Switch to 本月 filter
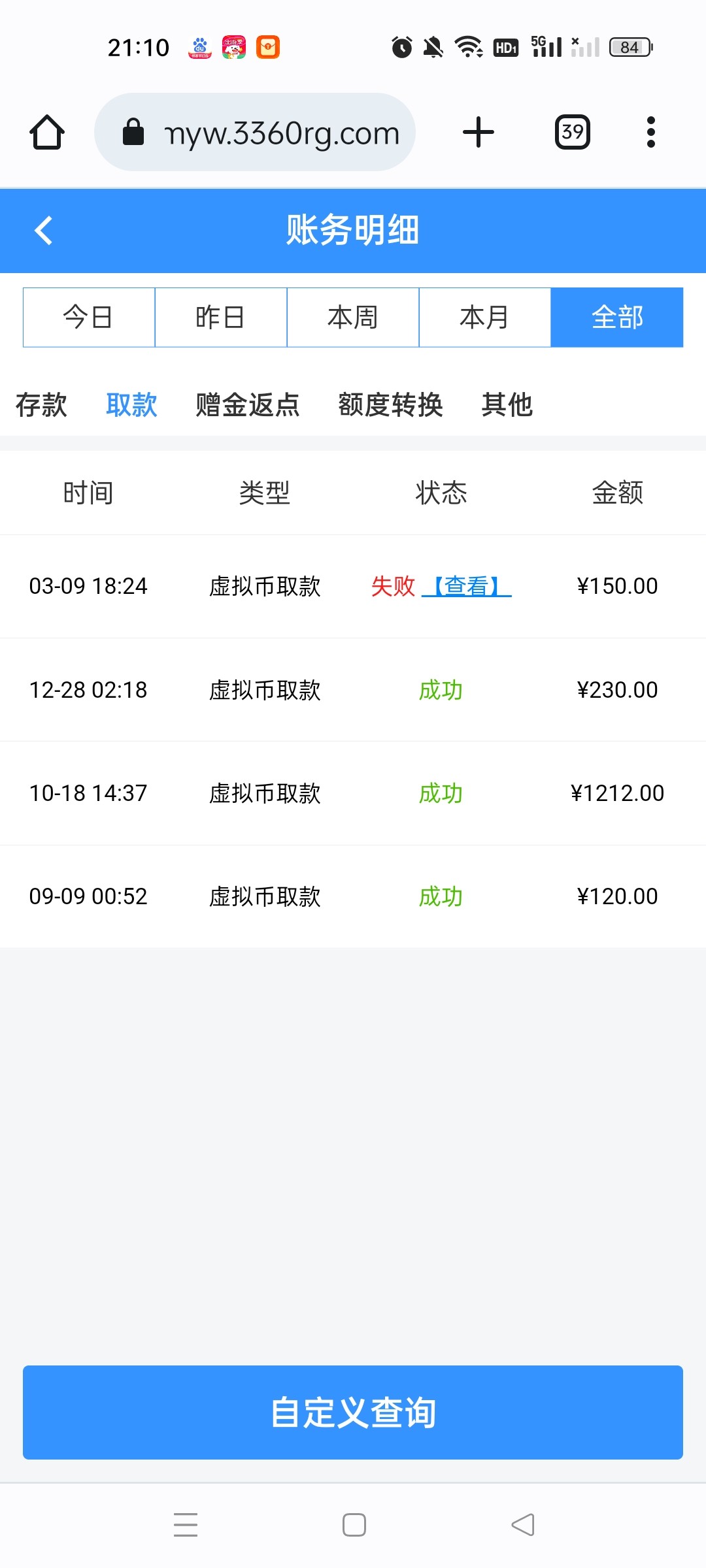The width and height of the screenshot is (706, 1568). click(485, 318)
